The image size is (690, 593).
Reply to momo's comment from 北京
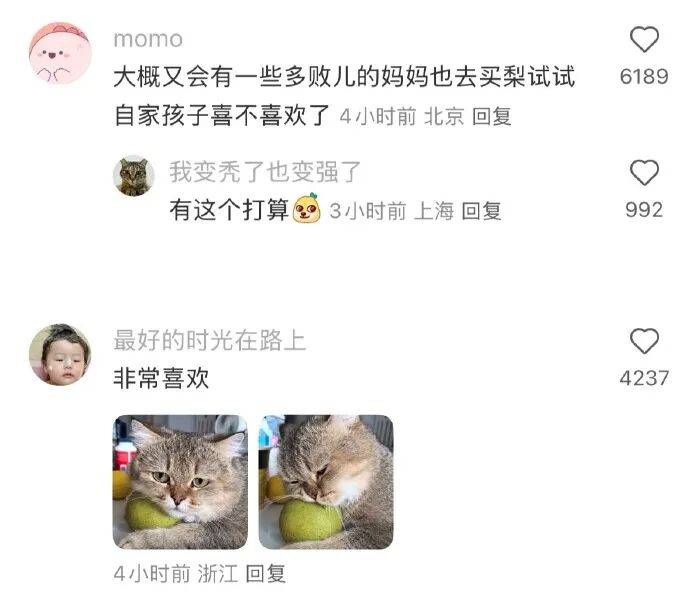pos(491,116)
